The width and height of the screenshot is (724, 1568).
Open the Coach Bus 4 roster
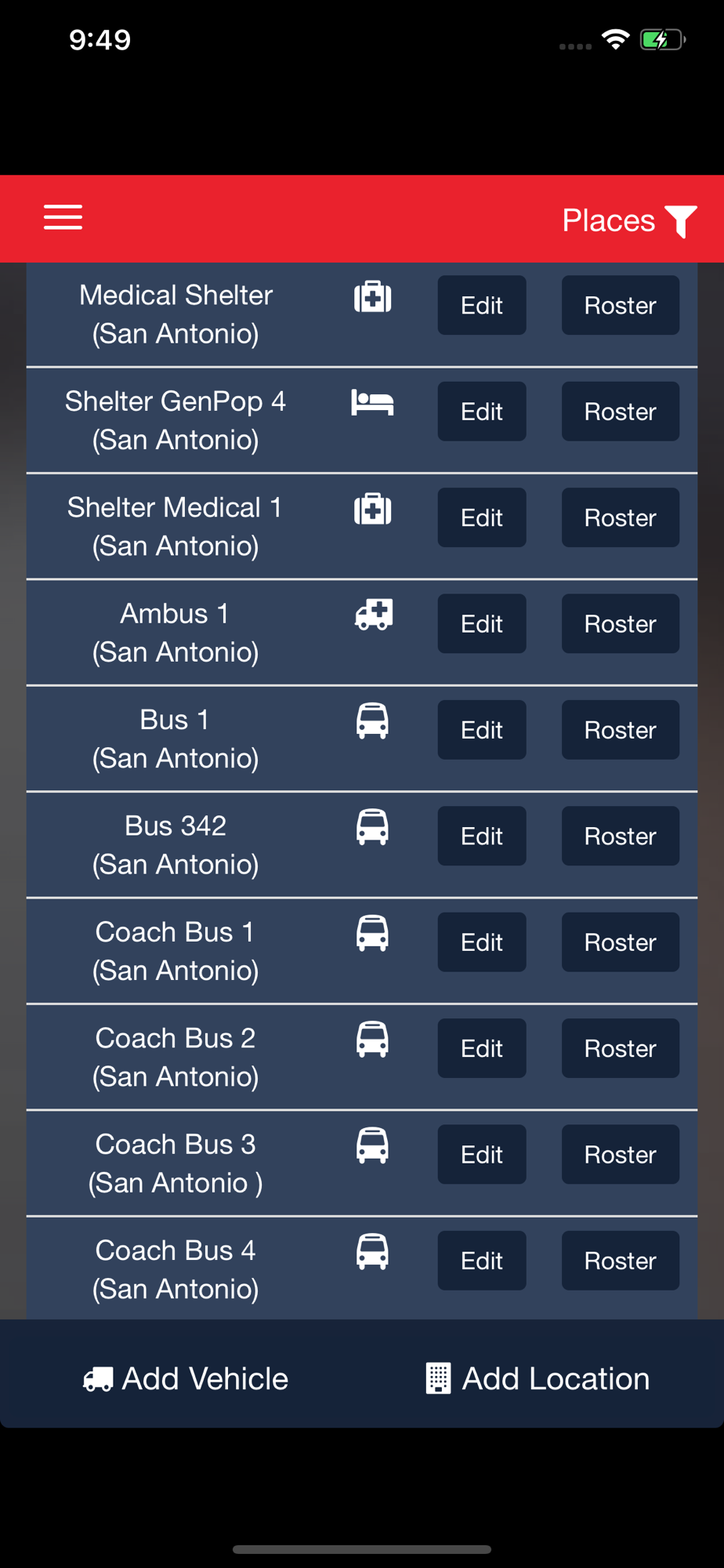pyautogui.click(x=620, y=1261)
